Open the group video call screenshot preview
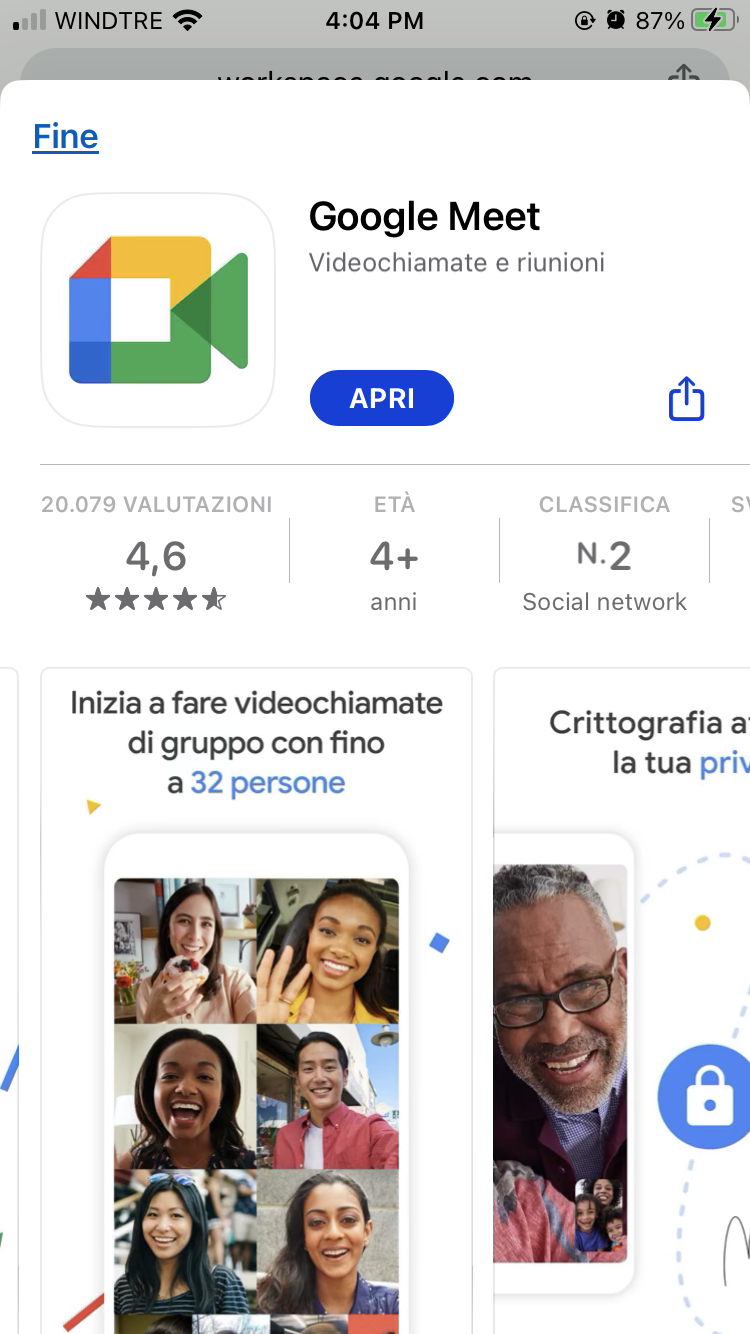750x1334 pixels. pyautogui.click(x=256, y=1000)
